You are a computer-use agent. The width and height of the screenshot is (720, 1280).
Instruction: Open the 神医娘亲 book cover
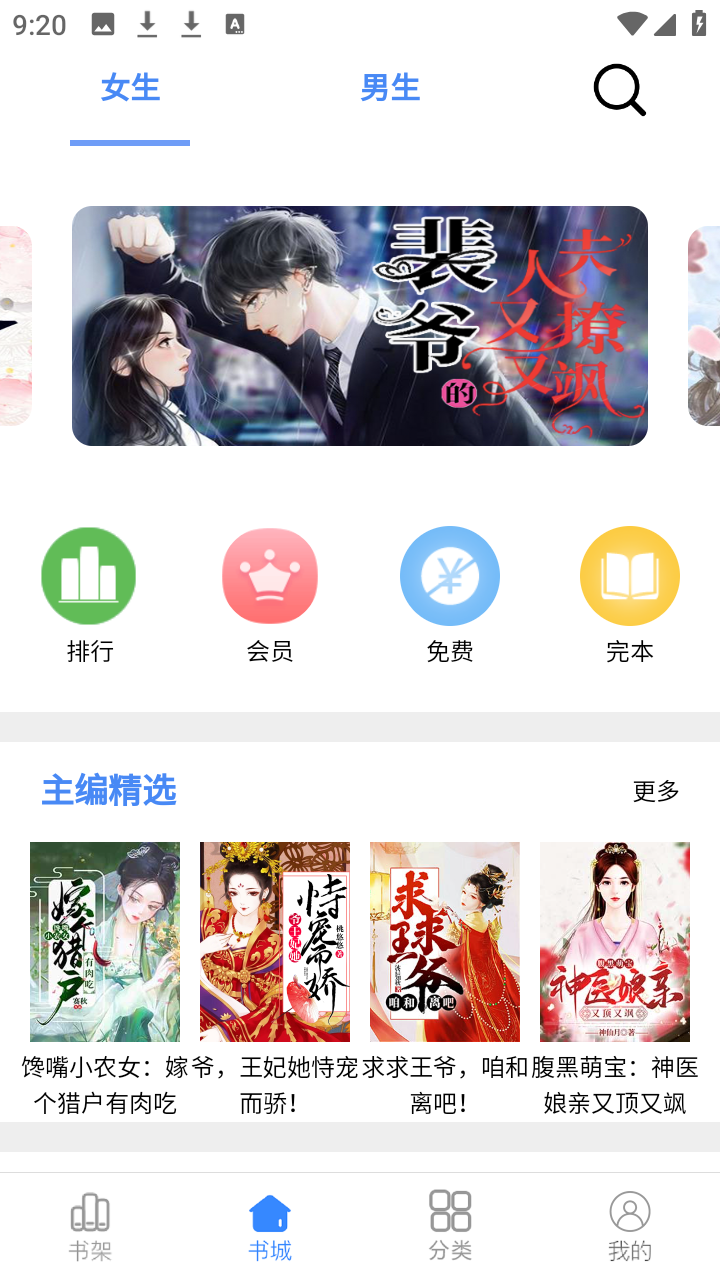pyautogui.click(x=614, y=941)
